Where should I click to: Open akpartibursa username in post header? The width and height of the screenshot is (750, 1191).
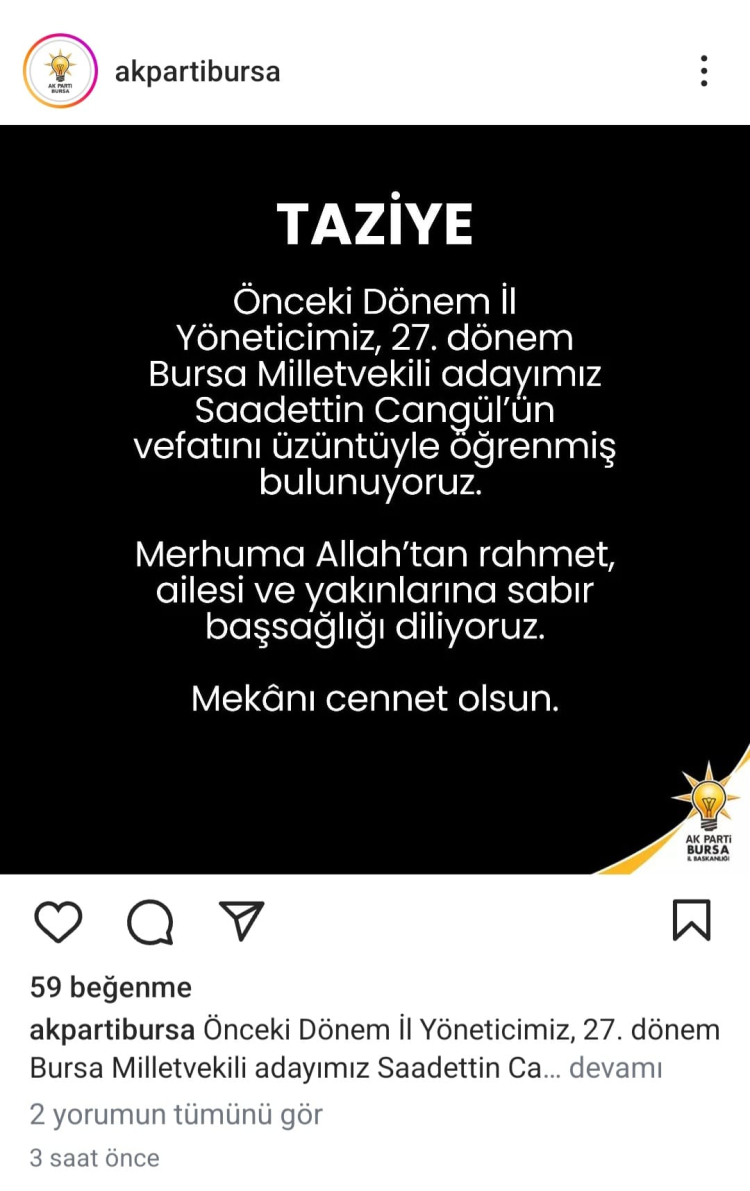coord(197,72)
